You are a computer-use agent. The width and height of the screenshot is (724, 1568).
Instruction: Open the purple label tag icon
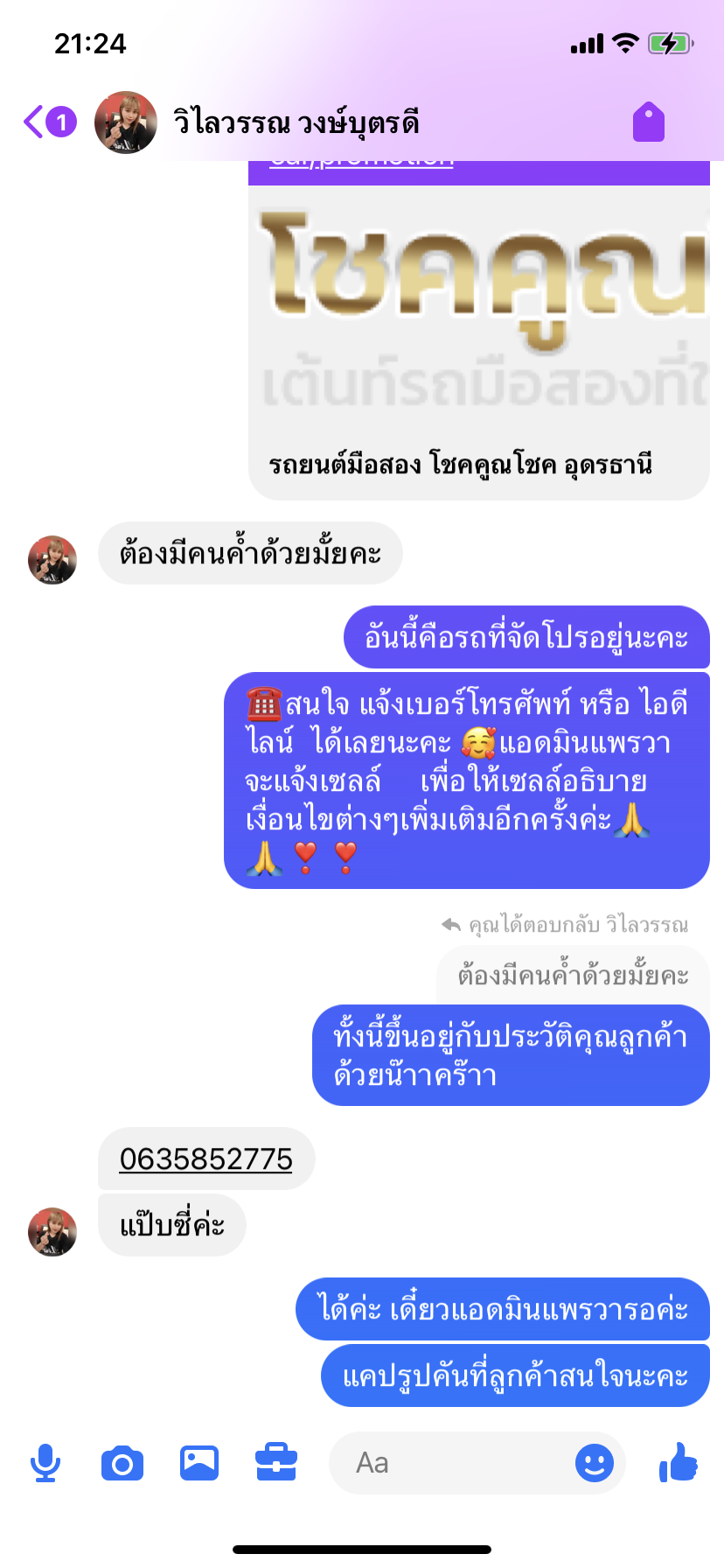(x=649, y=122)
